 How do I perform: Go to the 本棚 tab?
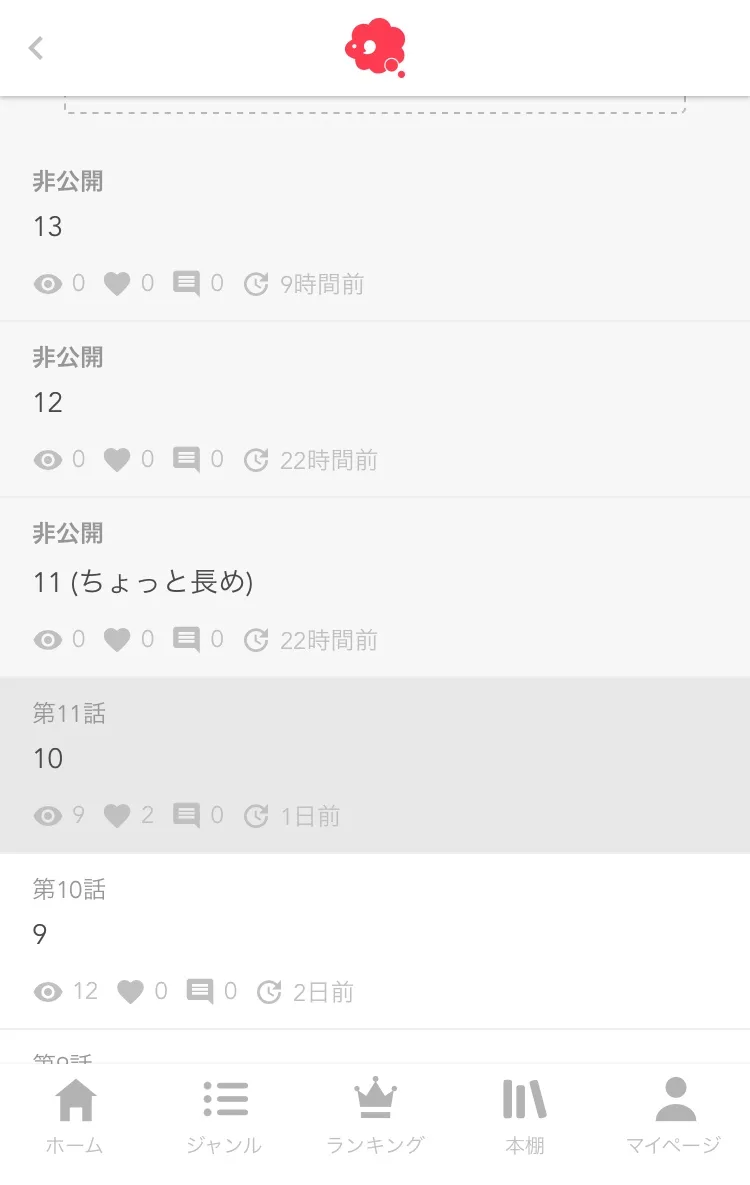coord(524,1117)
